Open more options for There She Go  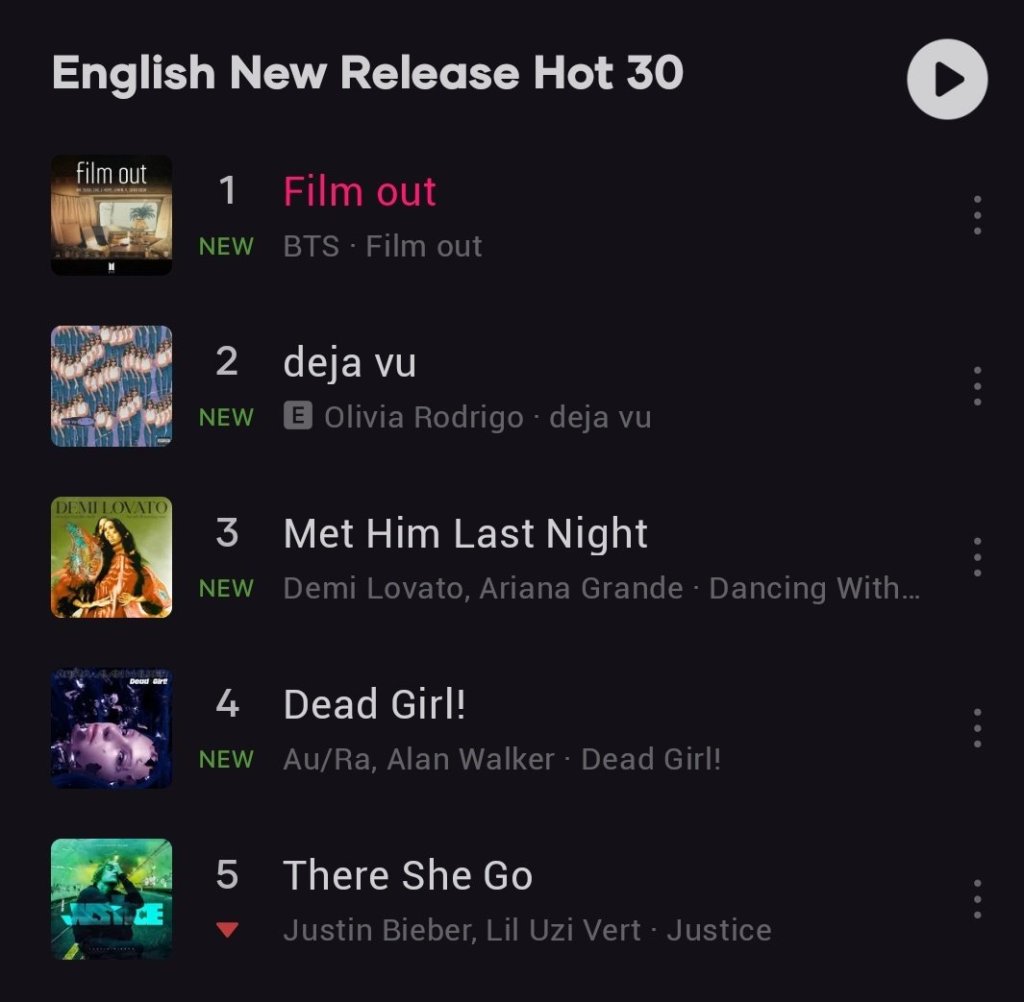[977, 899]
